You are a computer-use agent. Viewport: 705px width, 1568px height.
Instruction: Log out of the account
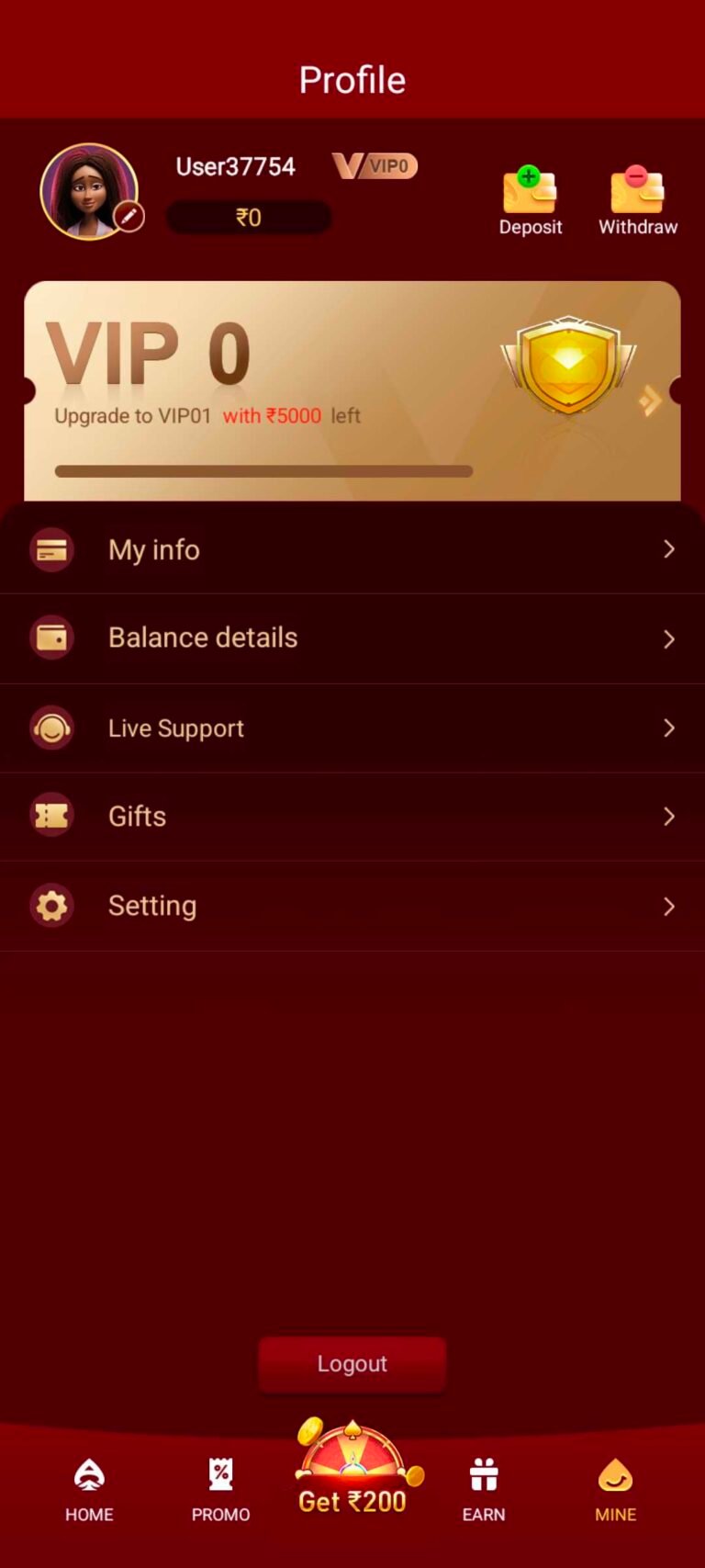pos(352,1364)
